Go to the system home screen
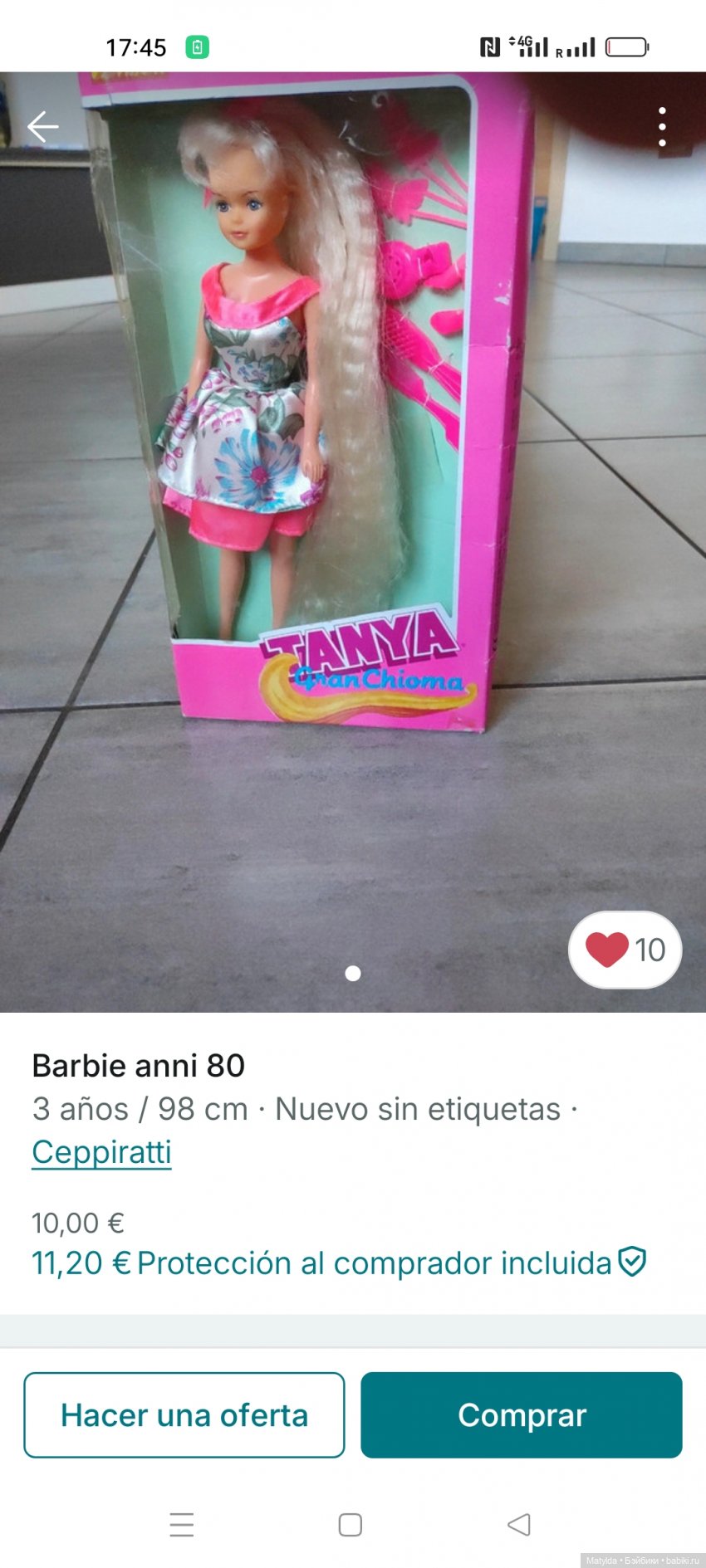This screenshot has height=1568, width=706. (x=351, y=1525)
